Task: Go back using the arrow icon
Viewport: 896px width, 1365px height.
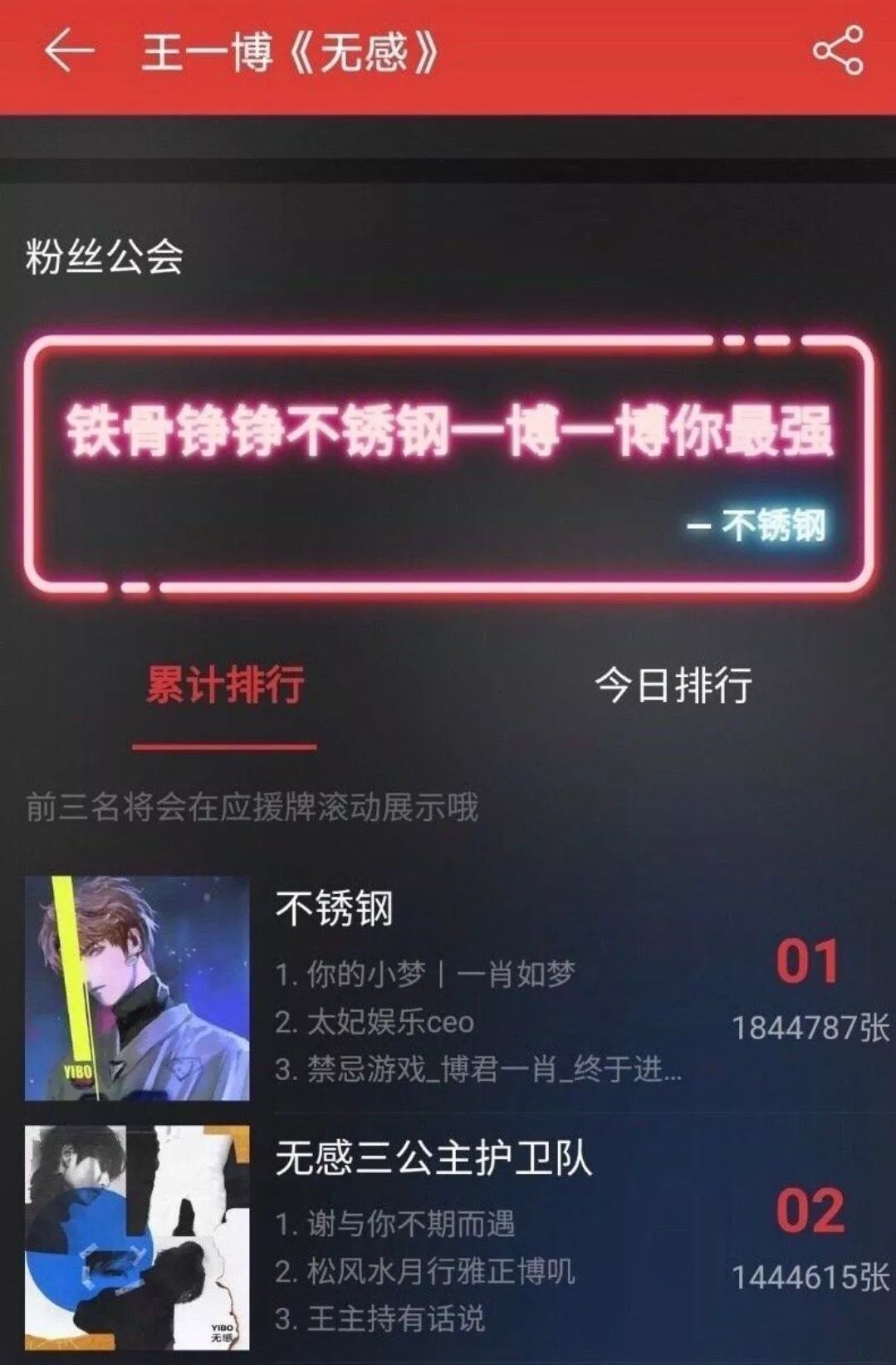Action: tap(69, 52)
